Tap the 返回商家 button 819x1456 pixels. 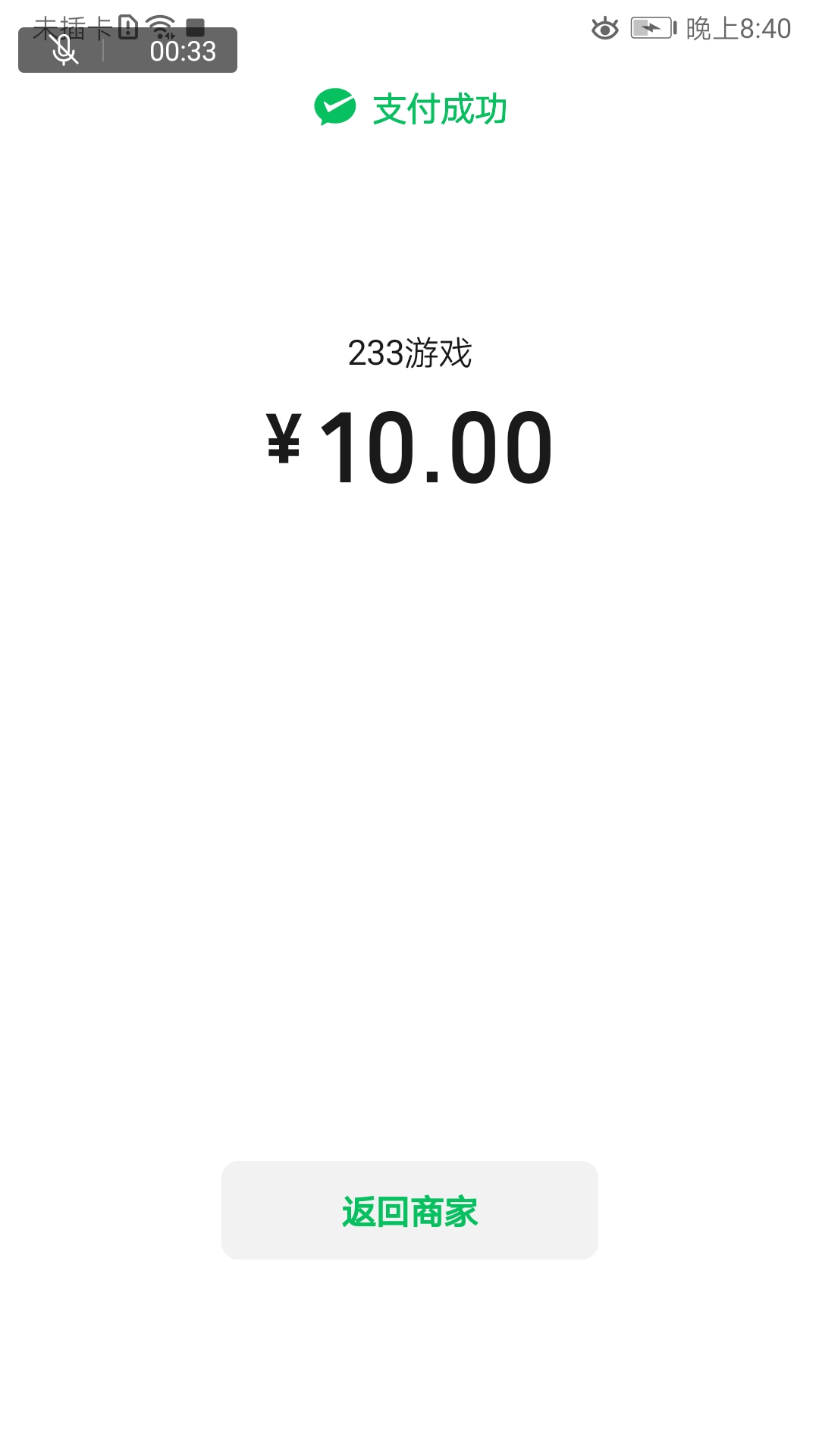click(x=409, y=1210)
